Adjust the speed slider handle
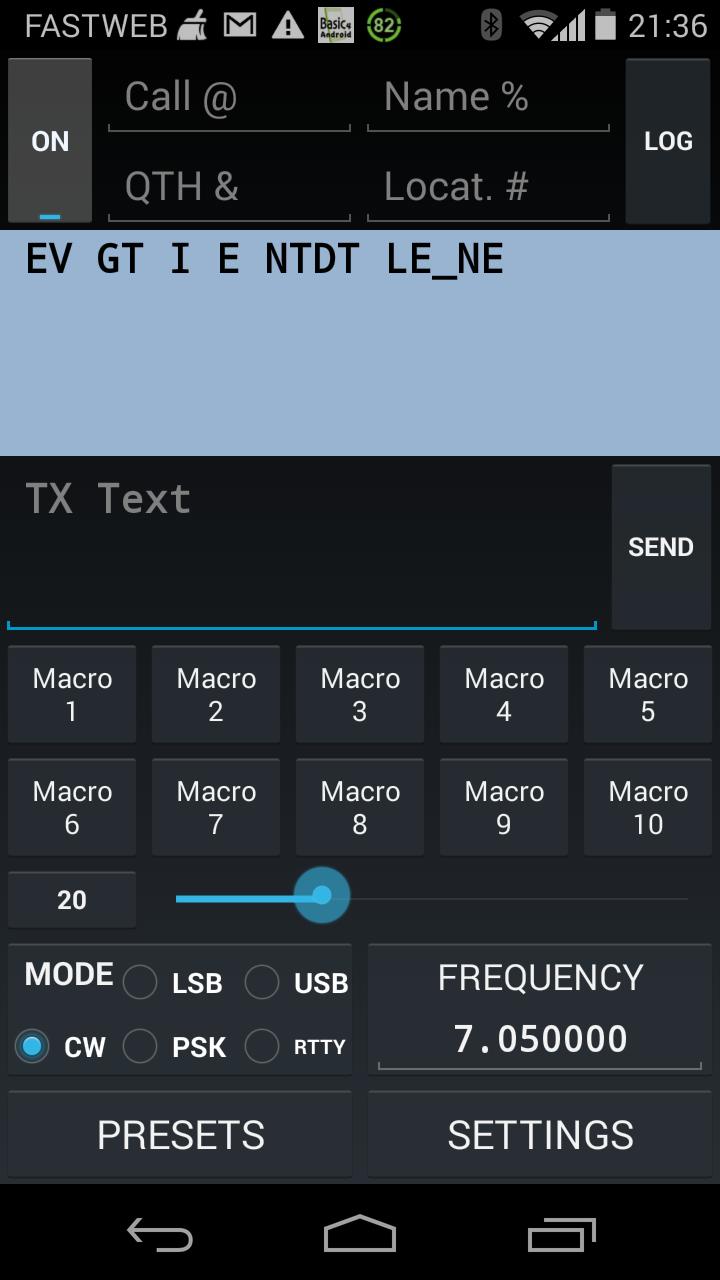This screenshot has width=720, height=1280. tap(322, 894)
